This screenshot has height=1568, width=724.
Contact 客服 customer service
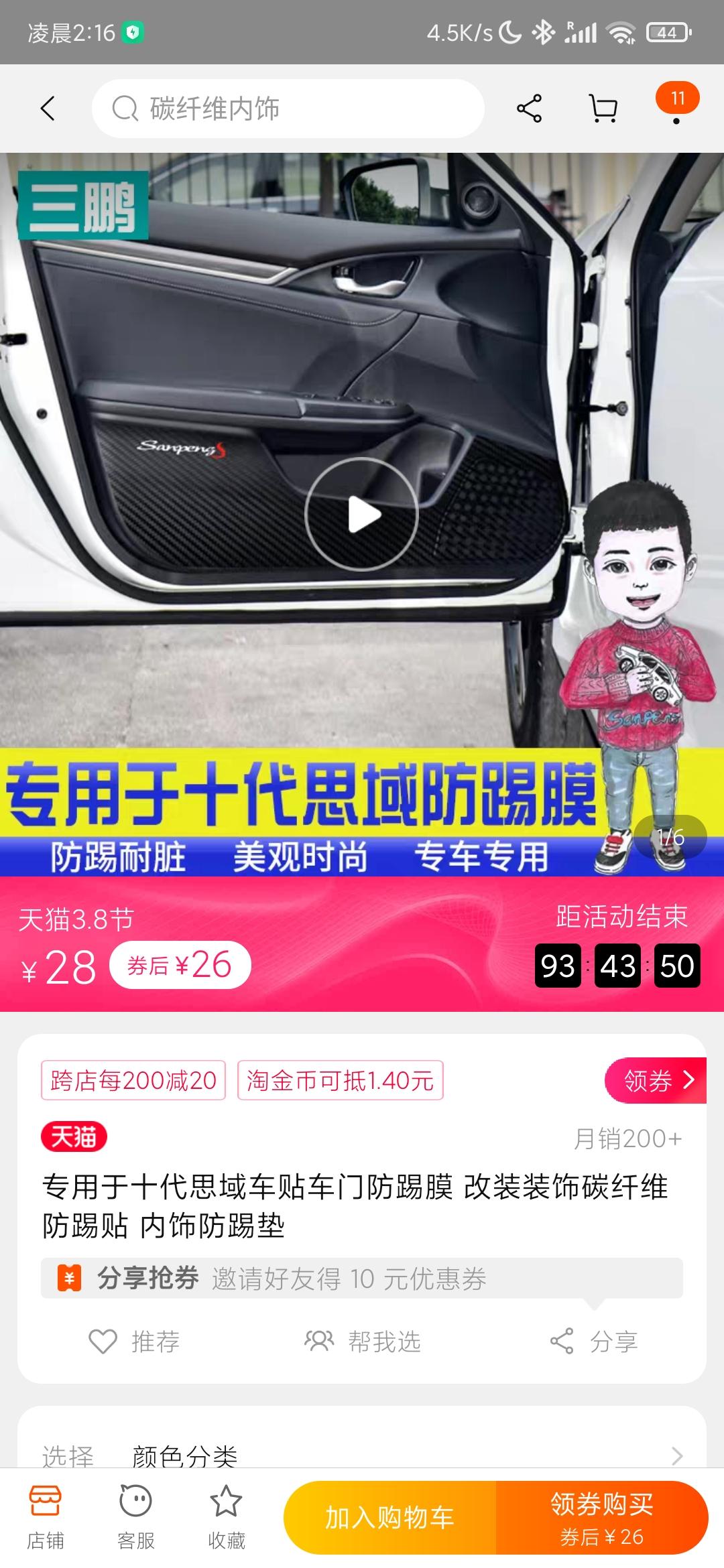(135, 1516)
